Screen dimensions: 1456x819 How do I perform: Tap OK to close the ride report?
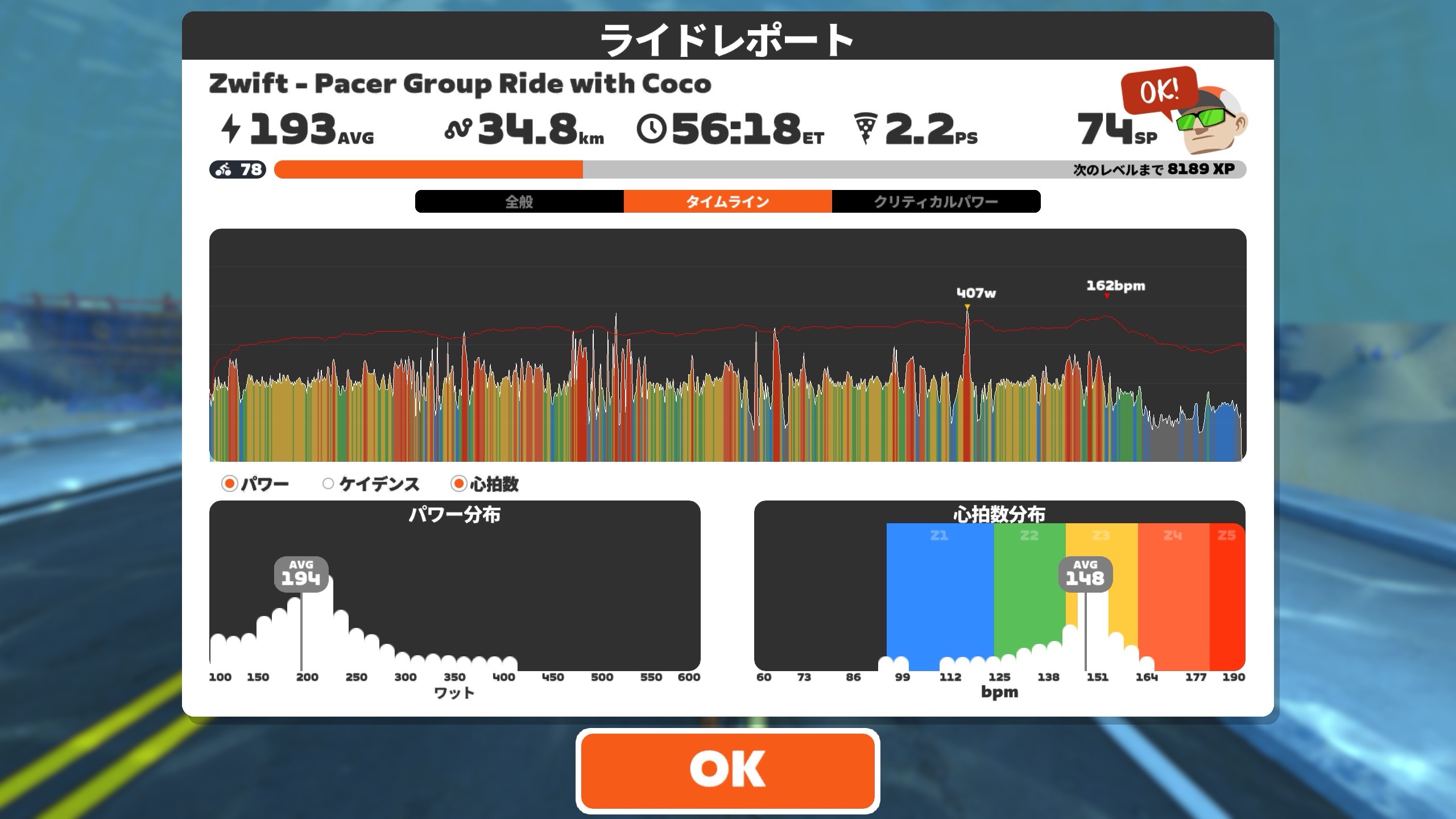pos(727,770)
